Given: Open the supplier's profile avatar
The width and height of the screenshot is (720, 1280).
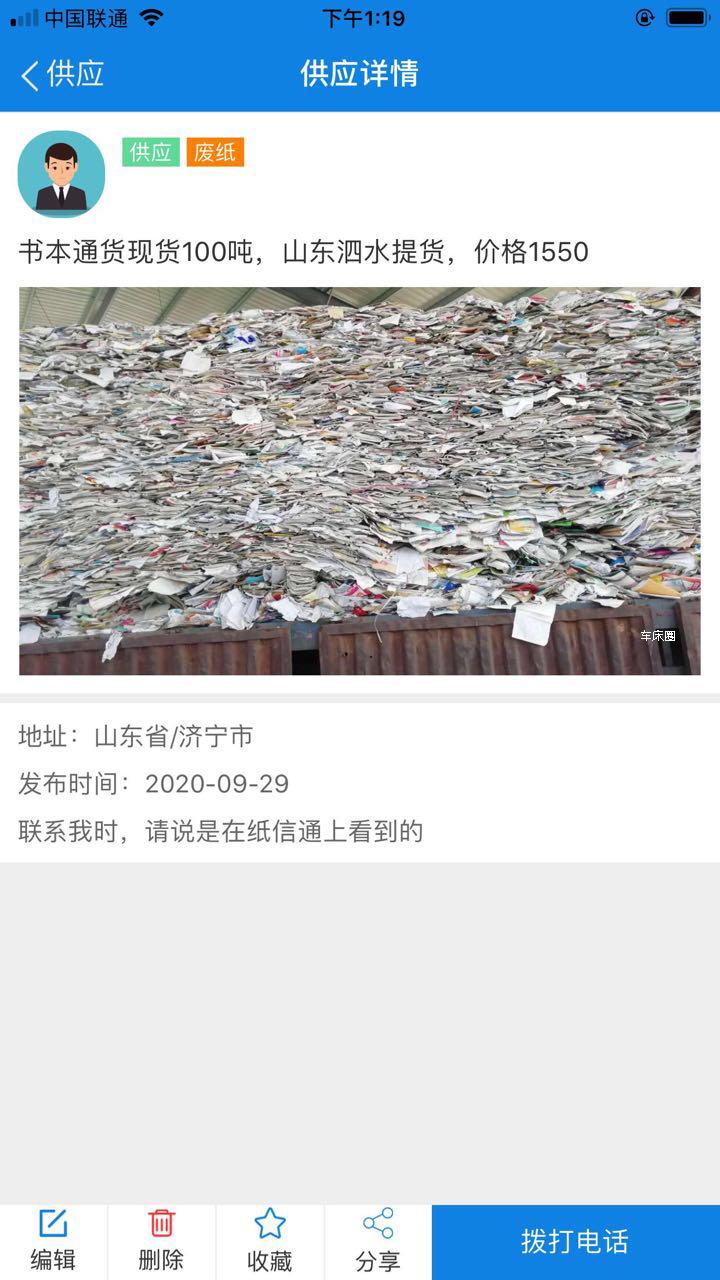Looking at the screenshot, I should pos(61,174).
